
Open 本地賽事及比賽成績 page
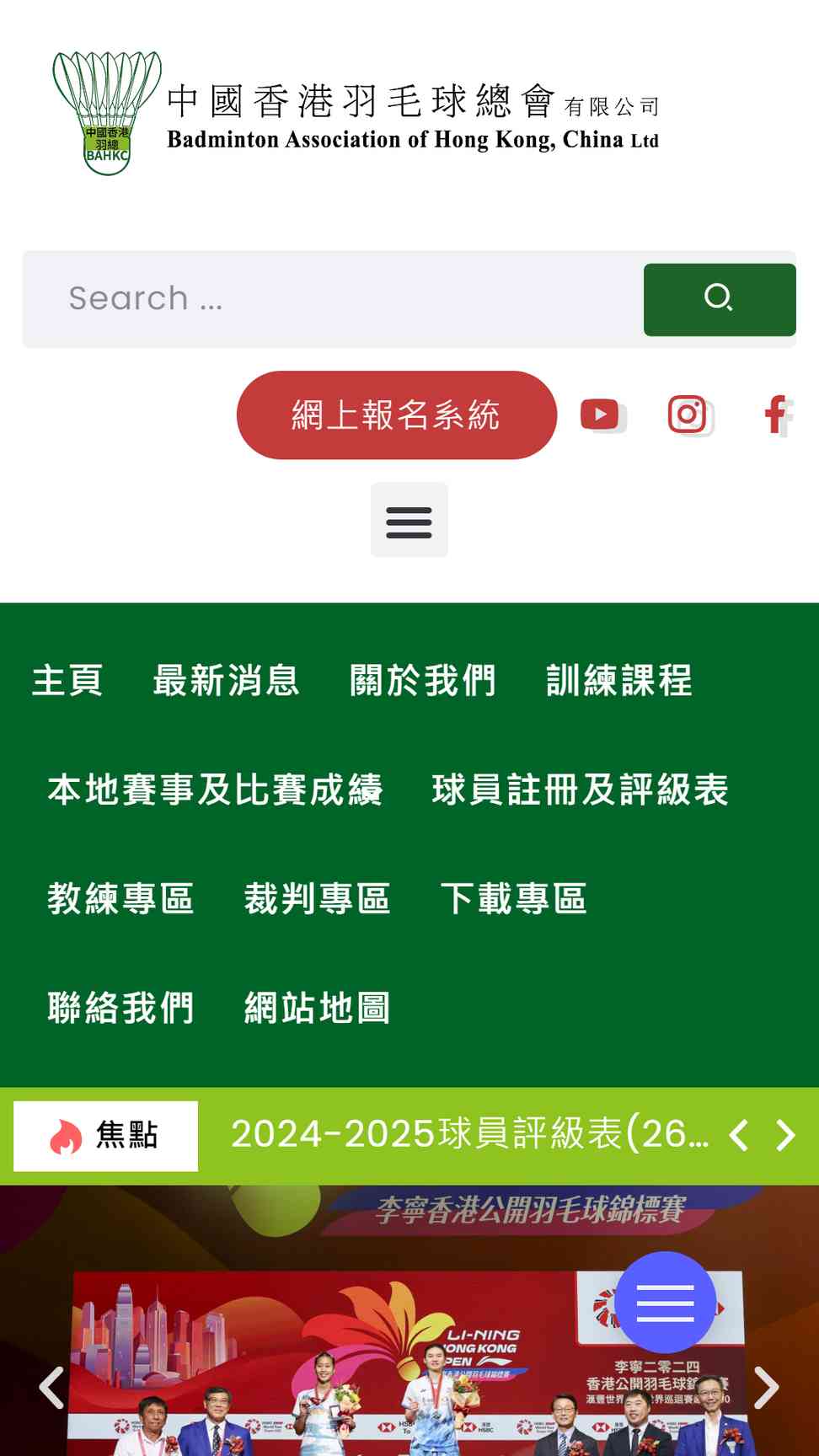(216, 790)
